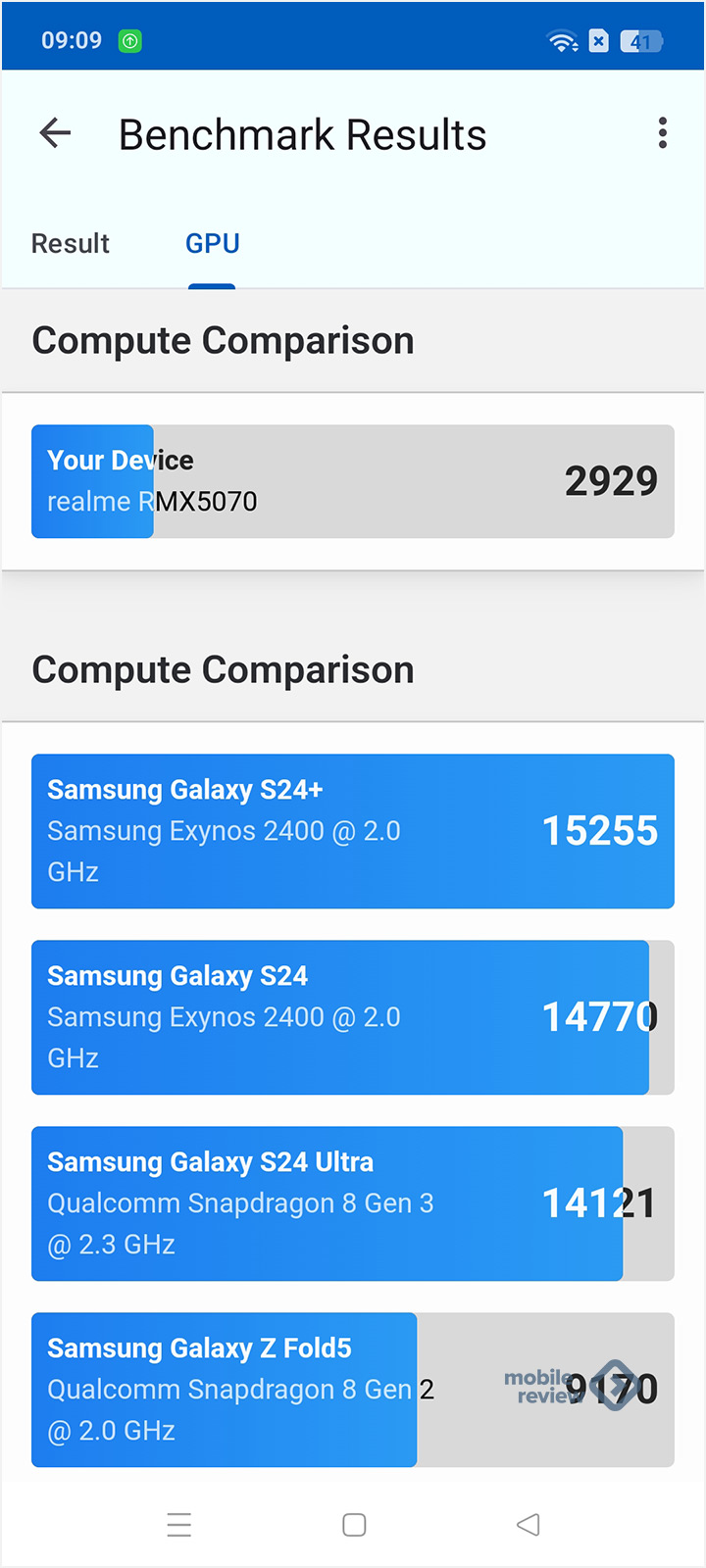Switch to the Result tab
The width and height of the screenshot is (706, 1568).
tap(71, 243)
